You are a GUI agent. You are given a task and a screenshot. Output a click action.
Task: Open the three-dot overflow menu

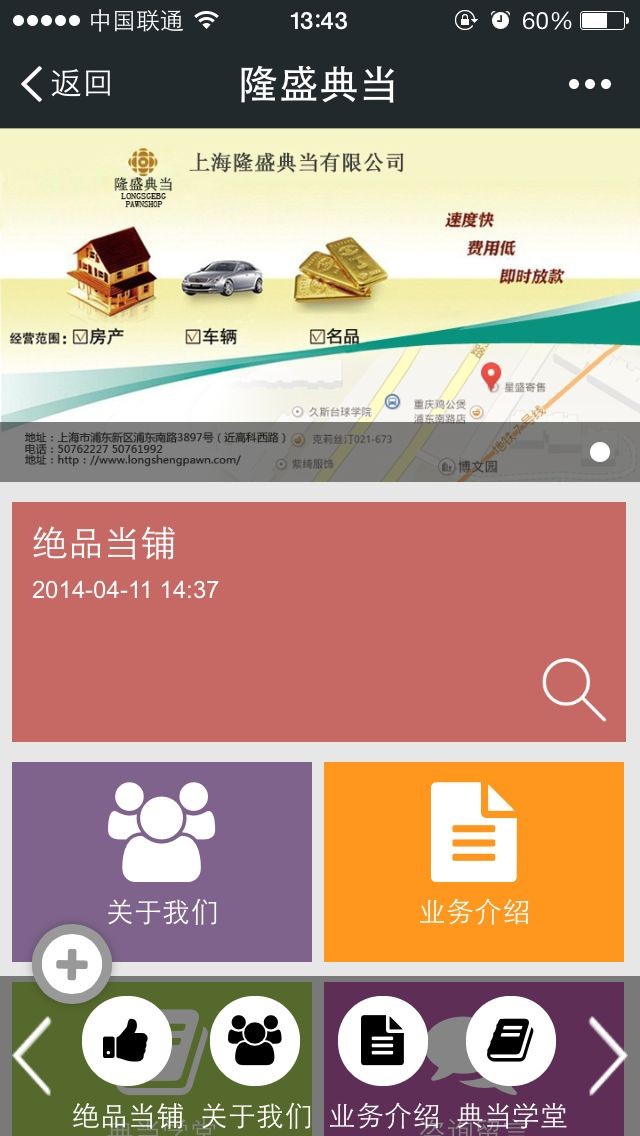[589, 85]
